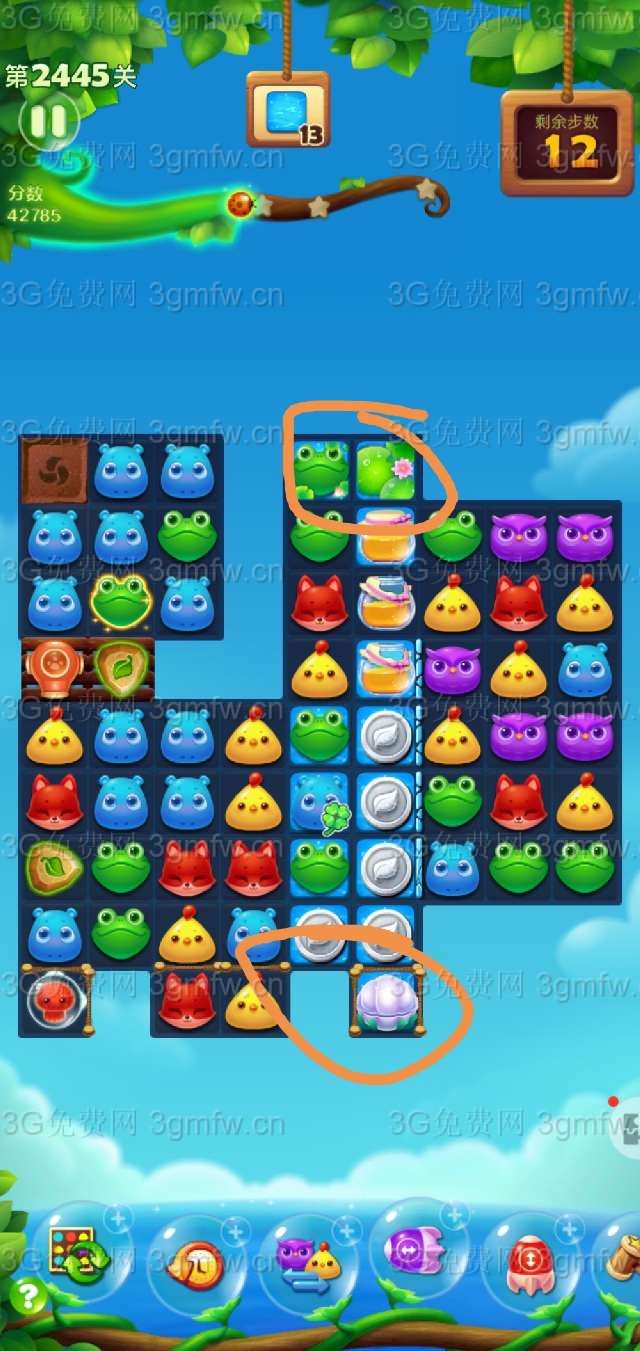
Task: Pause the game
Action: [47, 122]
